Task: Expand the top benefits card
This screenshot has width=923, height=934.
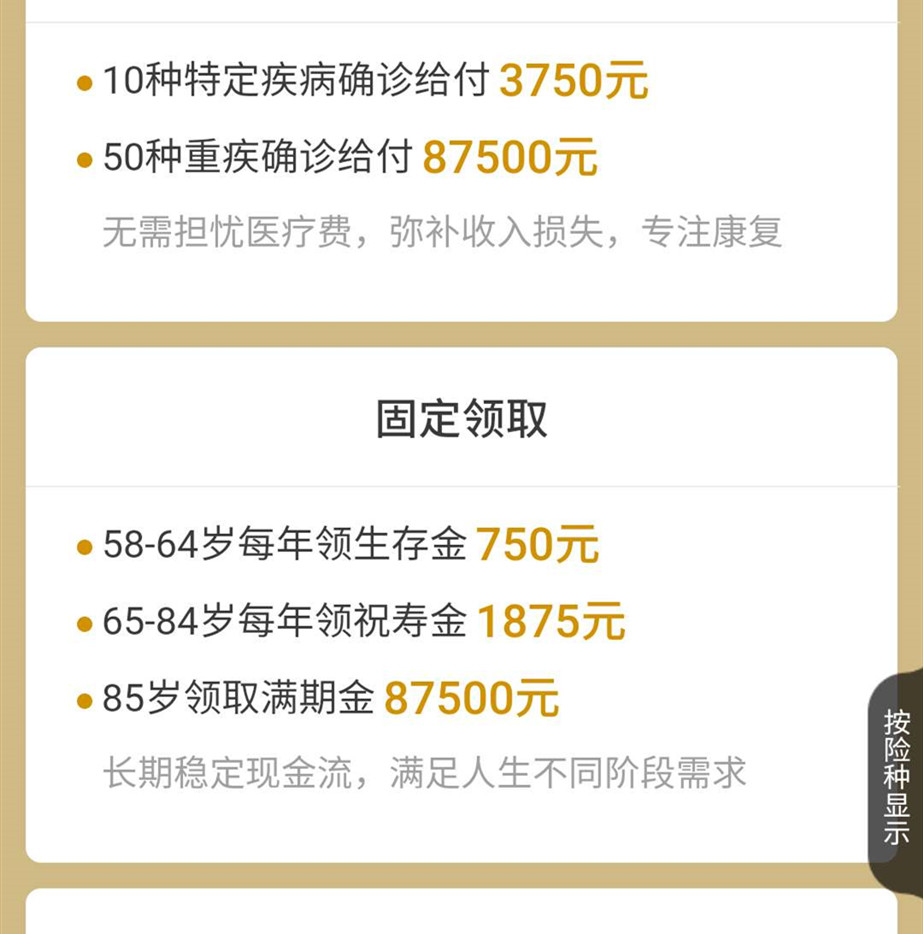Action: coord(461,160)
